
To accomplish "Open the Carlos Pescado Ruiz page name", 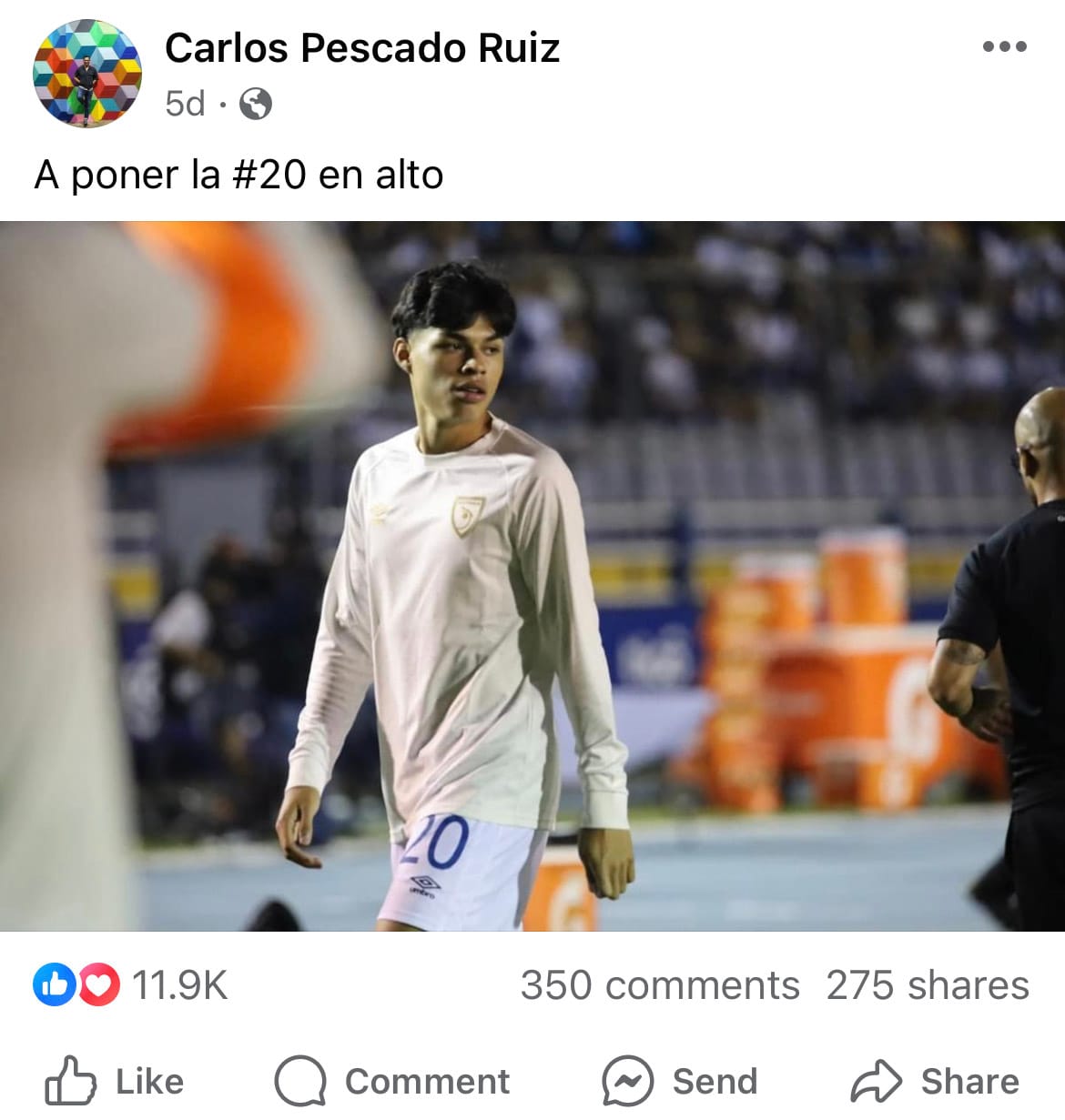I will point(361,48).
